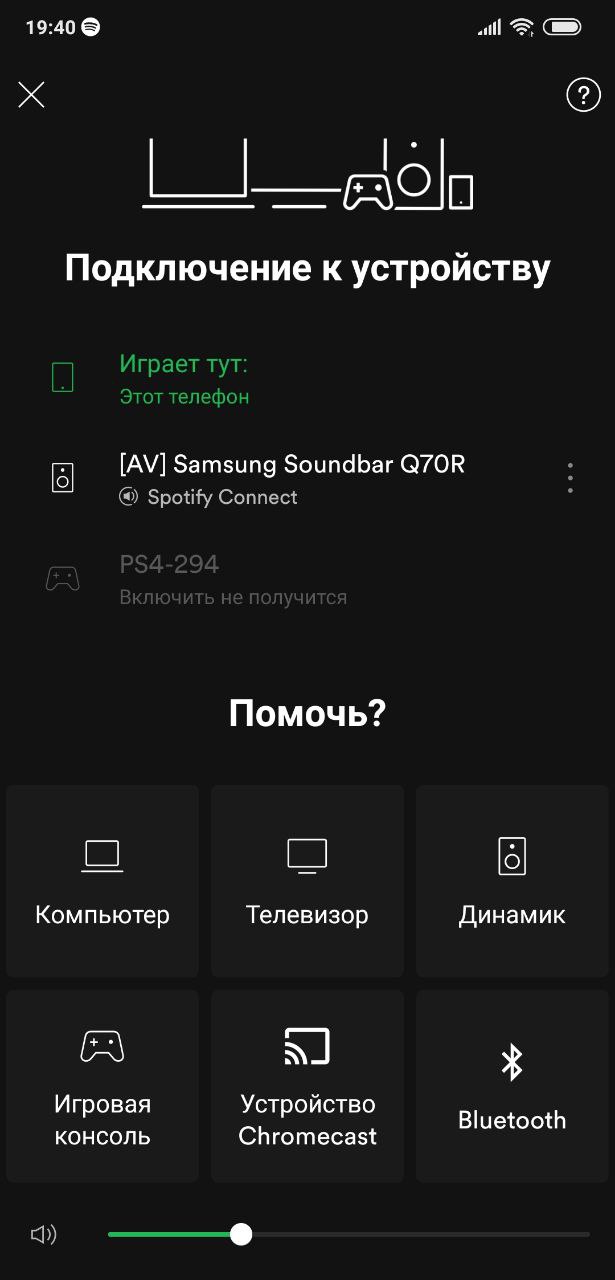Image resolution: width=615 pixels, height=1280 pixels.
Task: Open help for Bluetooth
Action: [x=512, y=1086]
